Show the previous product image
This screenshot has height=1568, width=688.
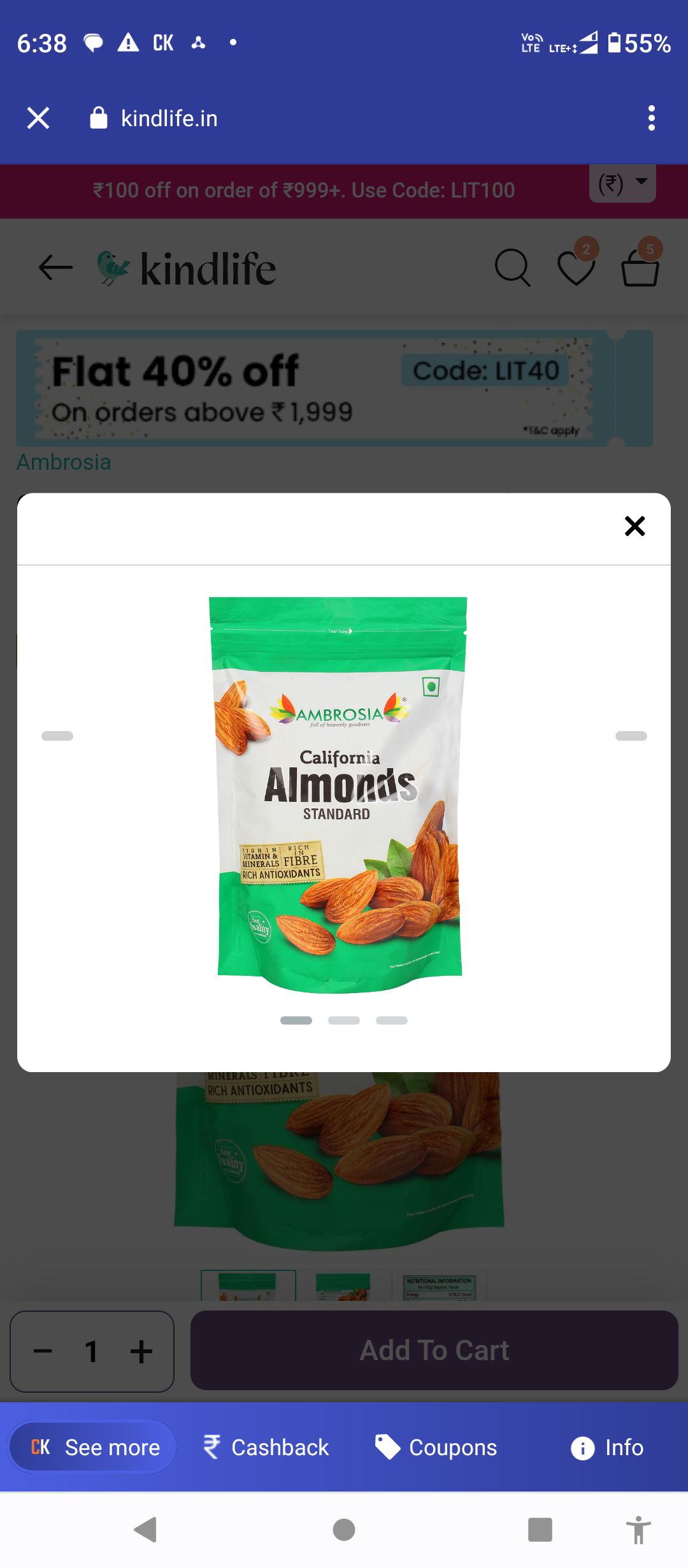point(57,736)
